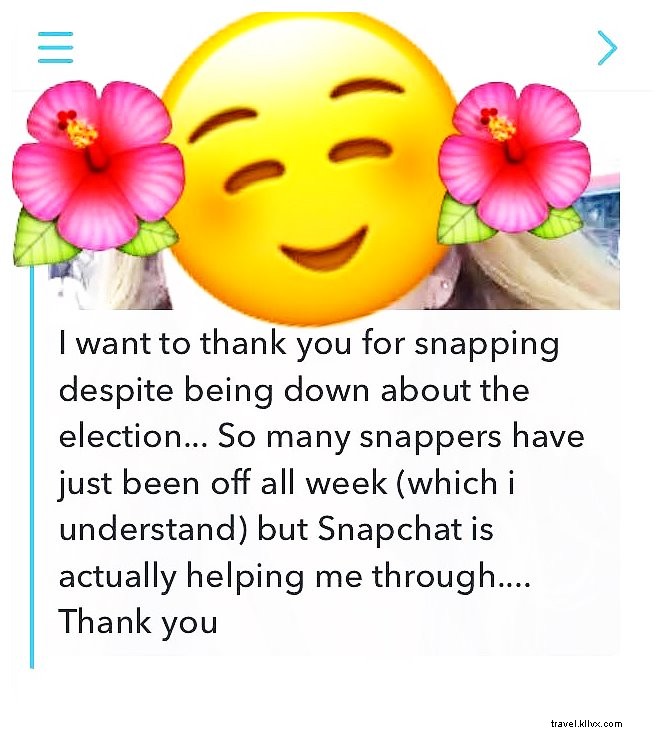This screenshot has width=664, height=732.
Task: Open the hamburger menu icon
Action: (x=55, y=47)
